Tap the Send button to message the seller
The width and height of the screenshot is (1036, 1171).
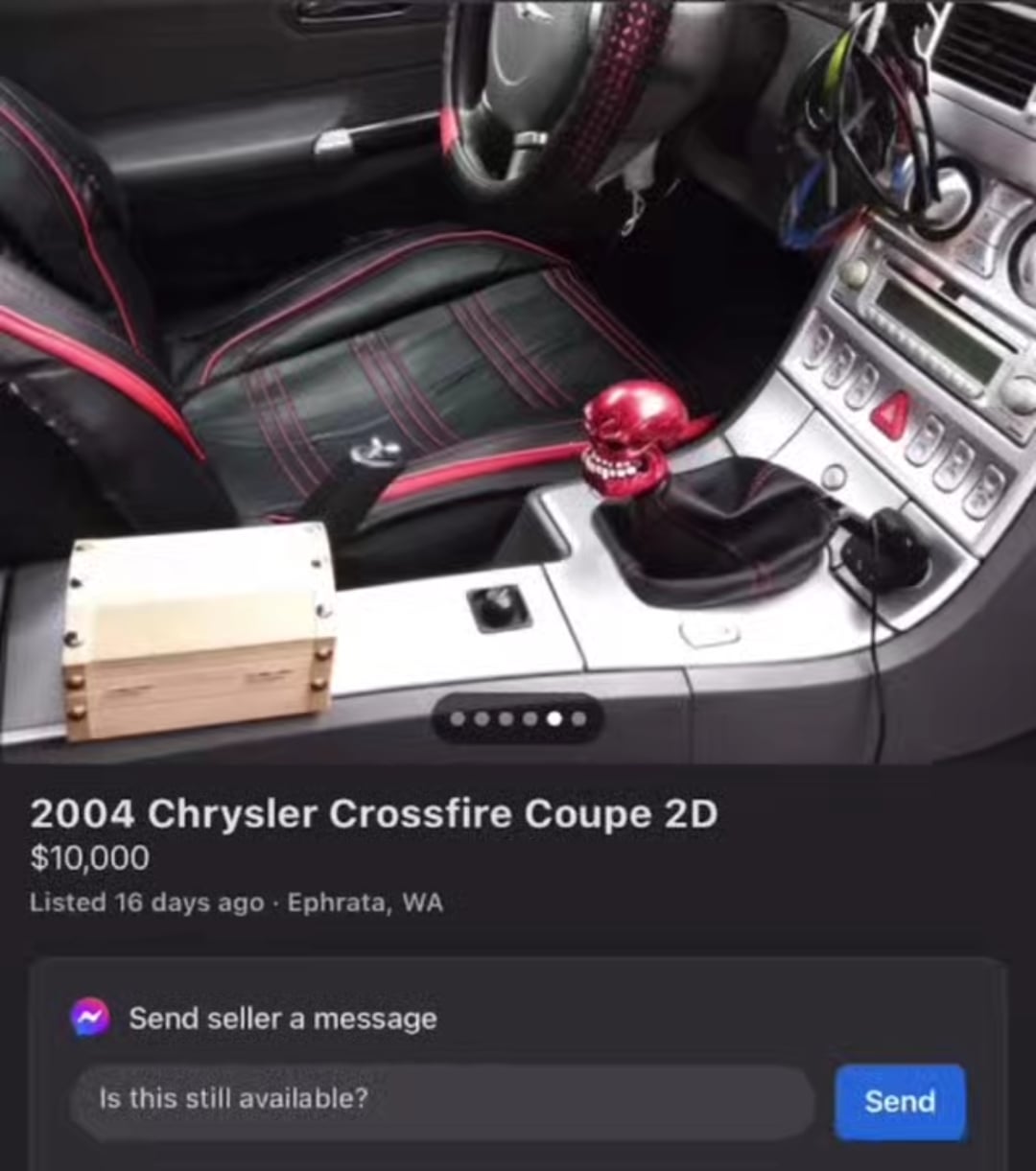pyautogui.click(x=899, y=1101)
